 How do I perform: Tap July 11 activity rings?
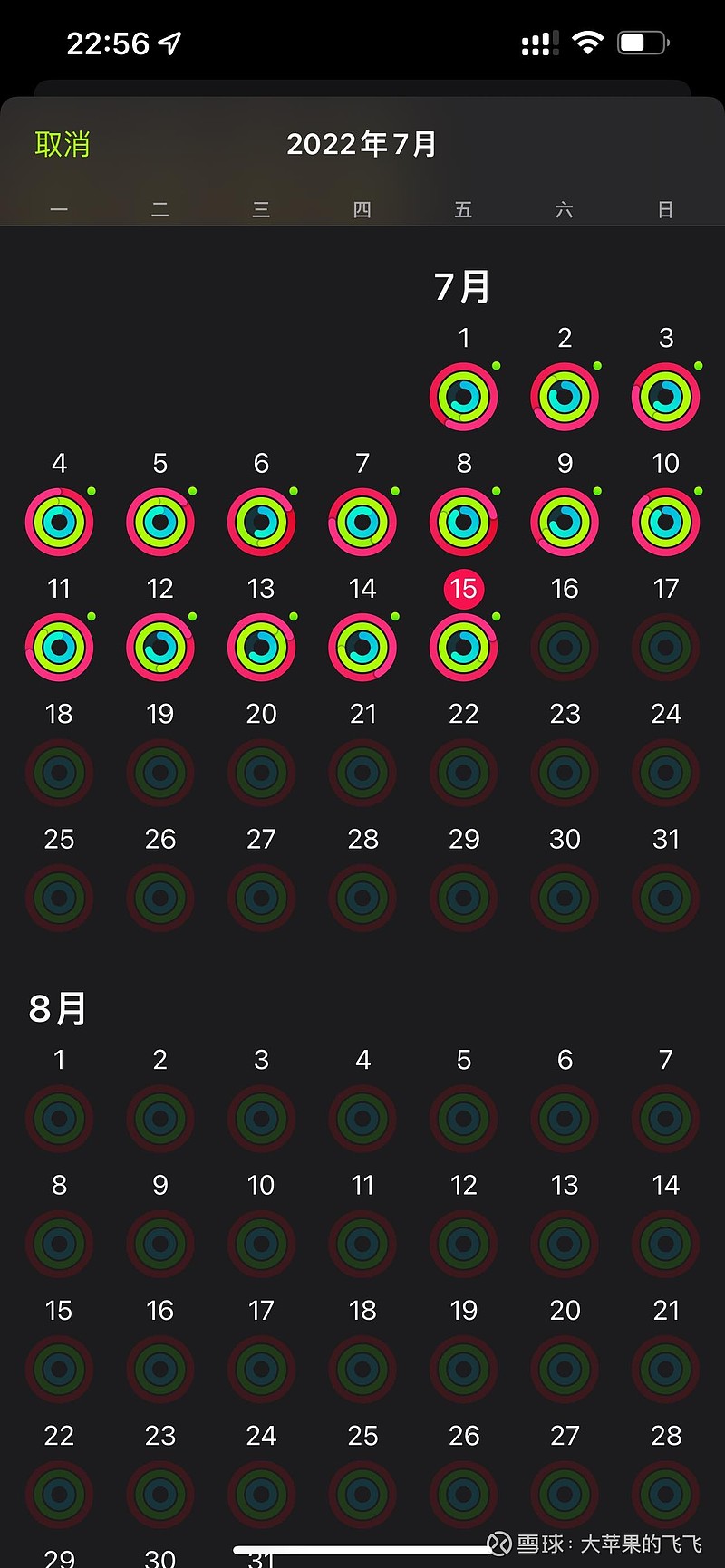(60, 648)
